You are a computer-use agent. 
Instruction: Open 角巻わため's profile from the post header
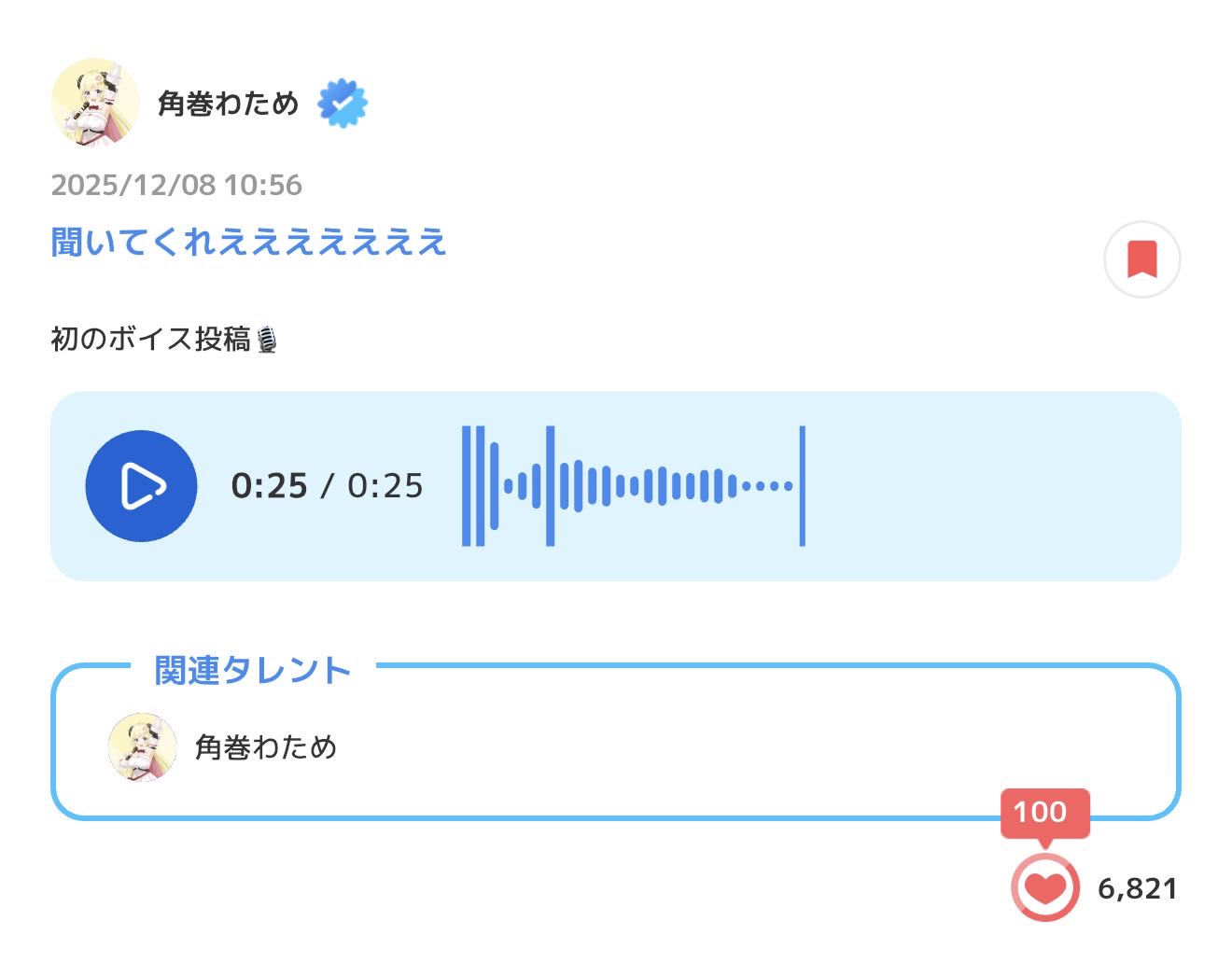click(x=227, y=103)
